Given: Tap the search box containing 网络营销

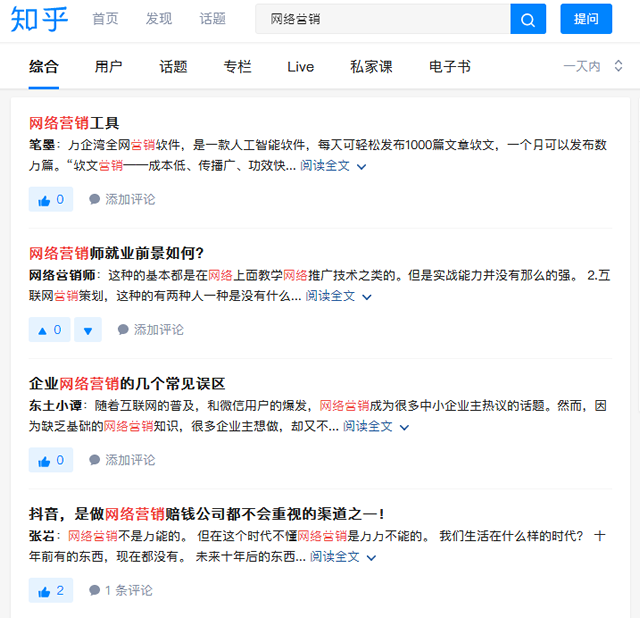Looking at the screenshot, I should tap(385, 19).
